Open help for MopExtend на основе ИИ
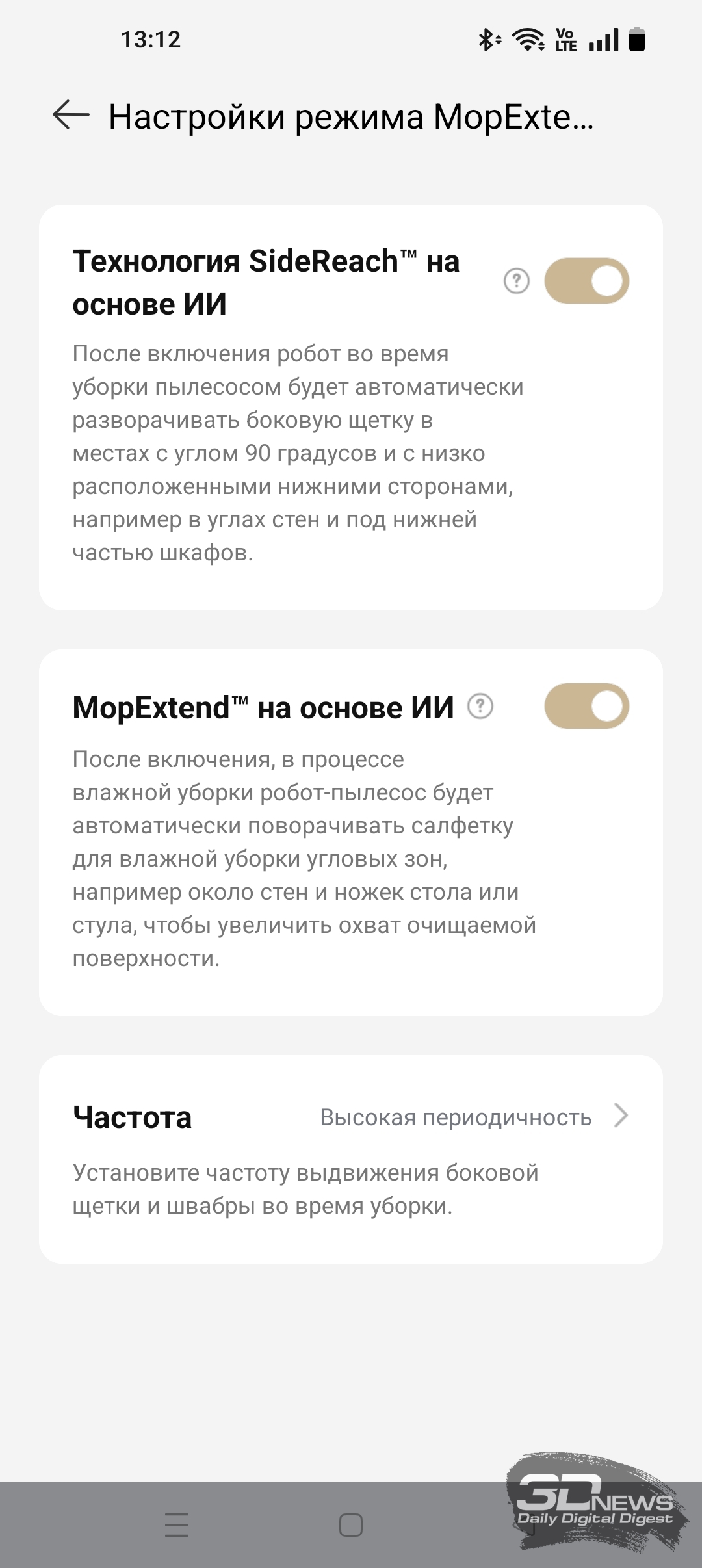The height and width of the screenshot is (1568, 702). (x=480, y=706)
